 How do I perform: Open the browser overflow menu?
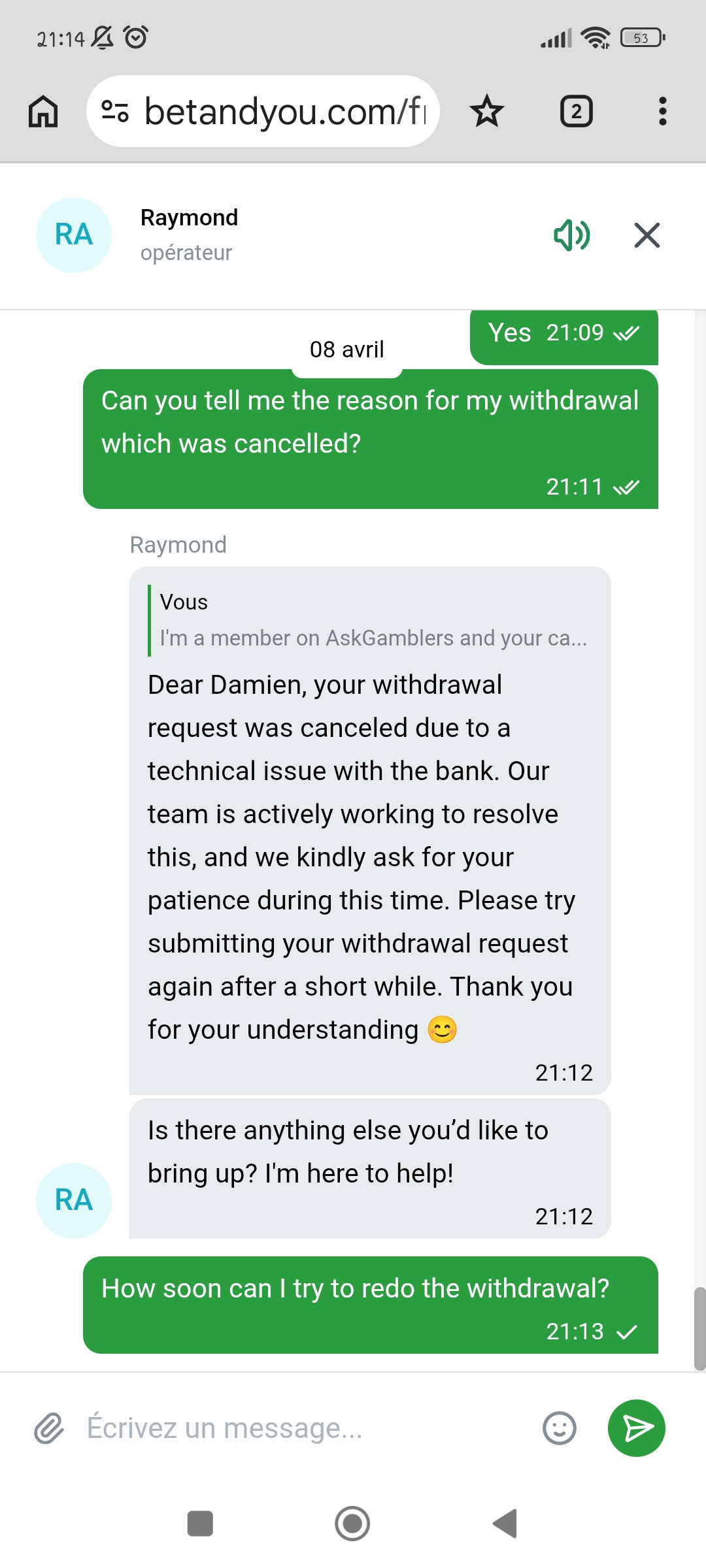tap(662, 111)
